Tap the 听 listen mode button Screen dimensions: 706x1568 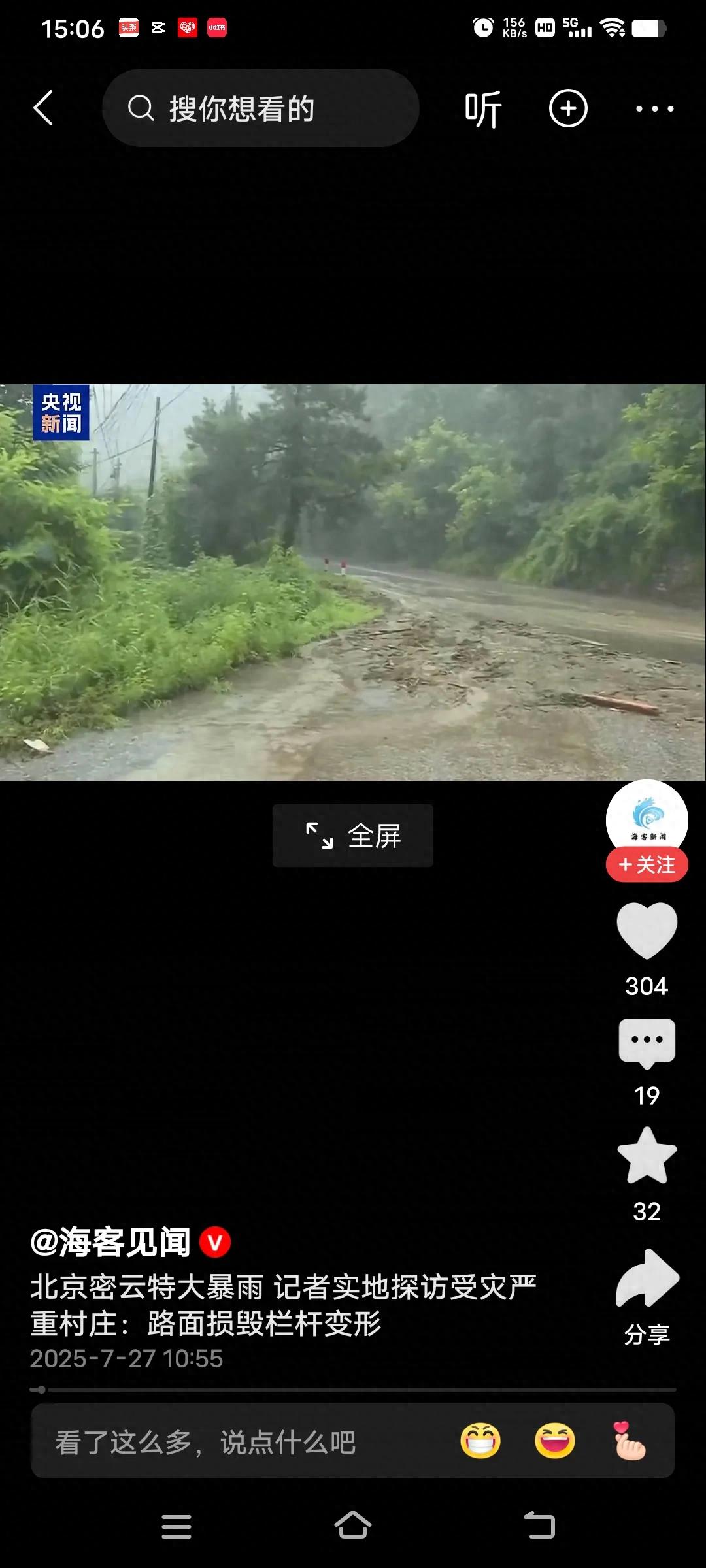tap(483, 109)
